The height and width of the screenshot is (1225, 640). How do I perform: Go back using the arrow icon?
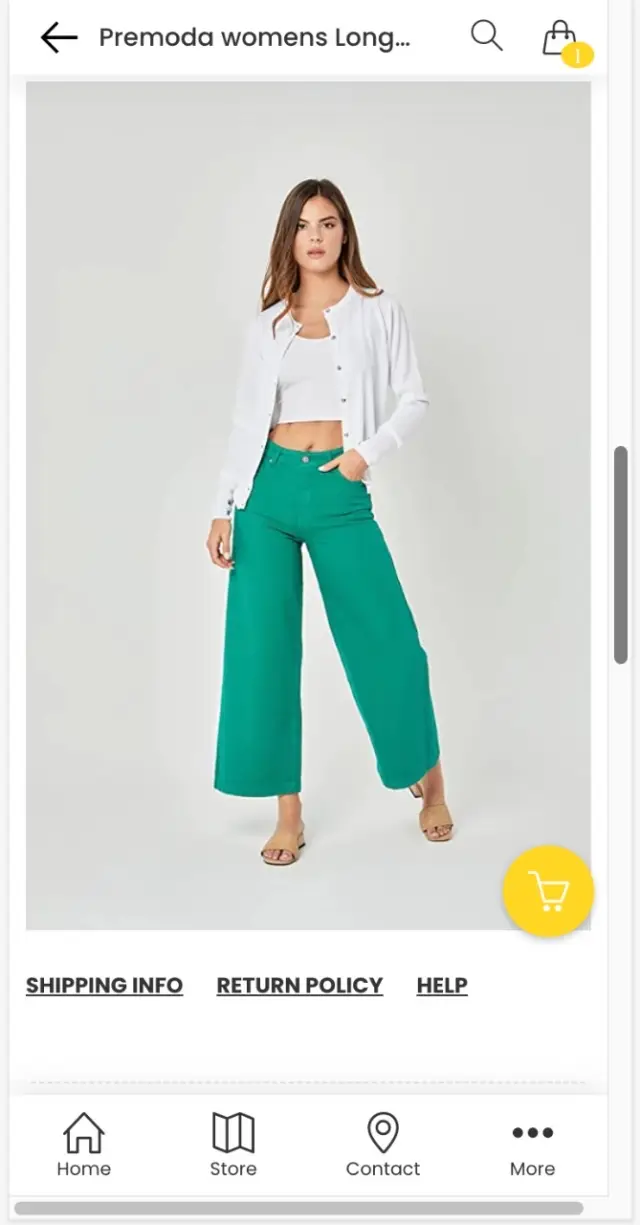(59, 38)
